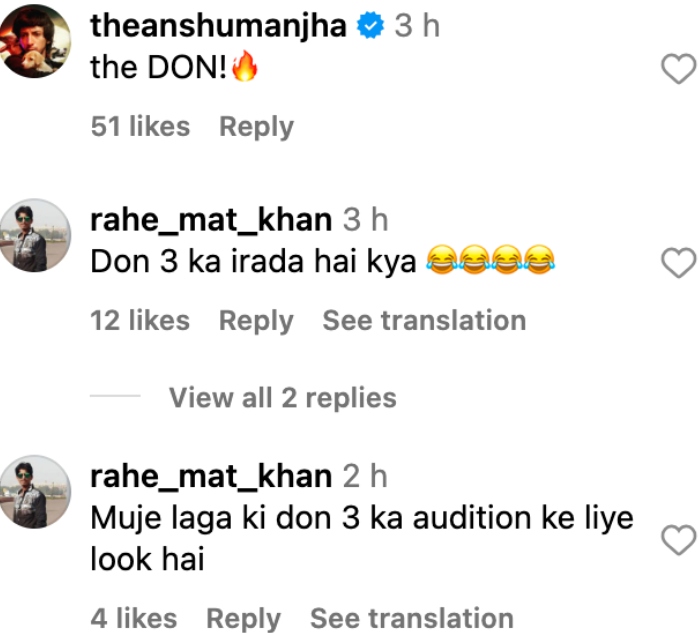Viewport: 700px width, 633px height.
Task: Open theanshumanjha username link
Action: (218, 27)
